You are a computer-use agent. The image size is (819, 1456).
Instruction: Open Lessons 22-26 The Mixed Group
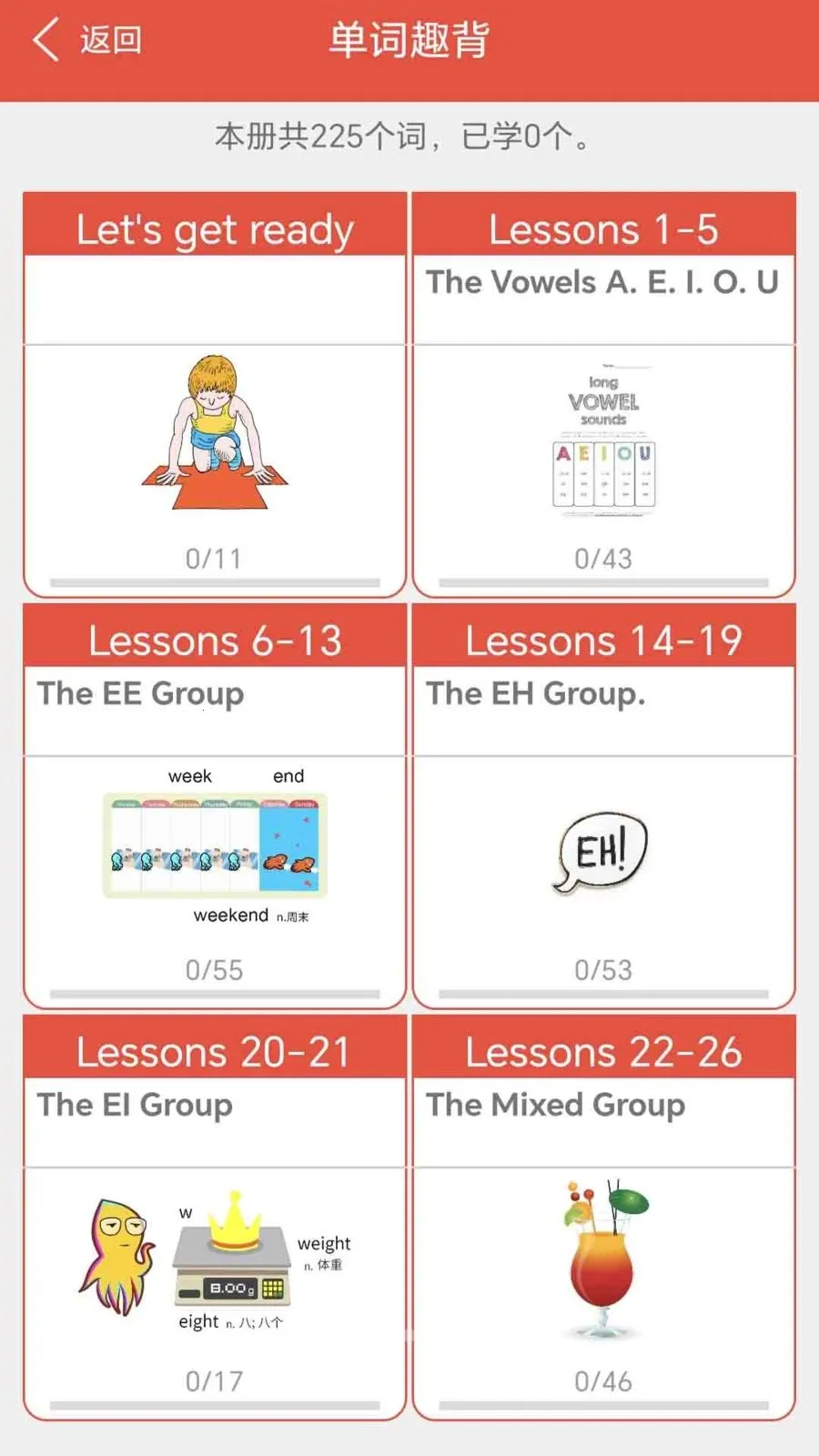tap(603, 1217)
